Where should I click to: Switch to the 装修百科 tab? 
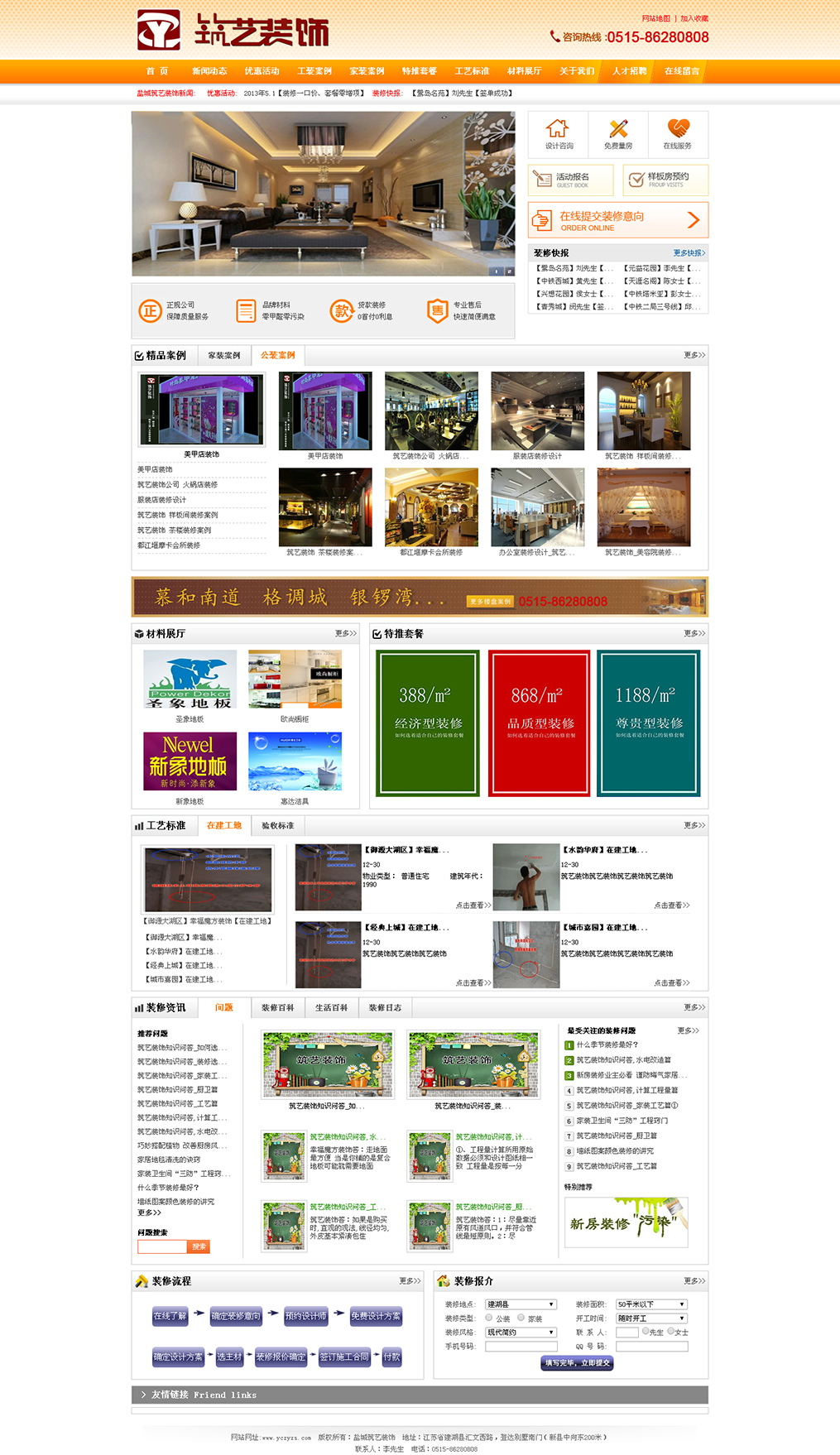[x=277, y=1008]
